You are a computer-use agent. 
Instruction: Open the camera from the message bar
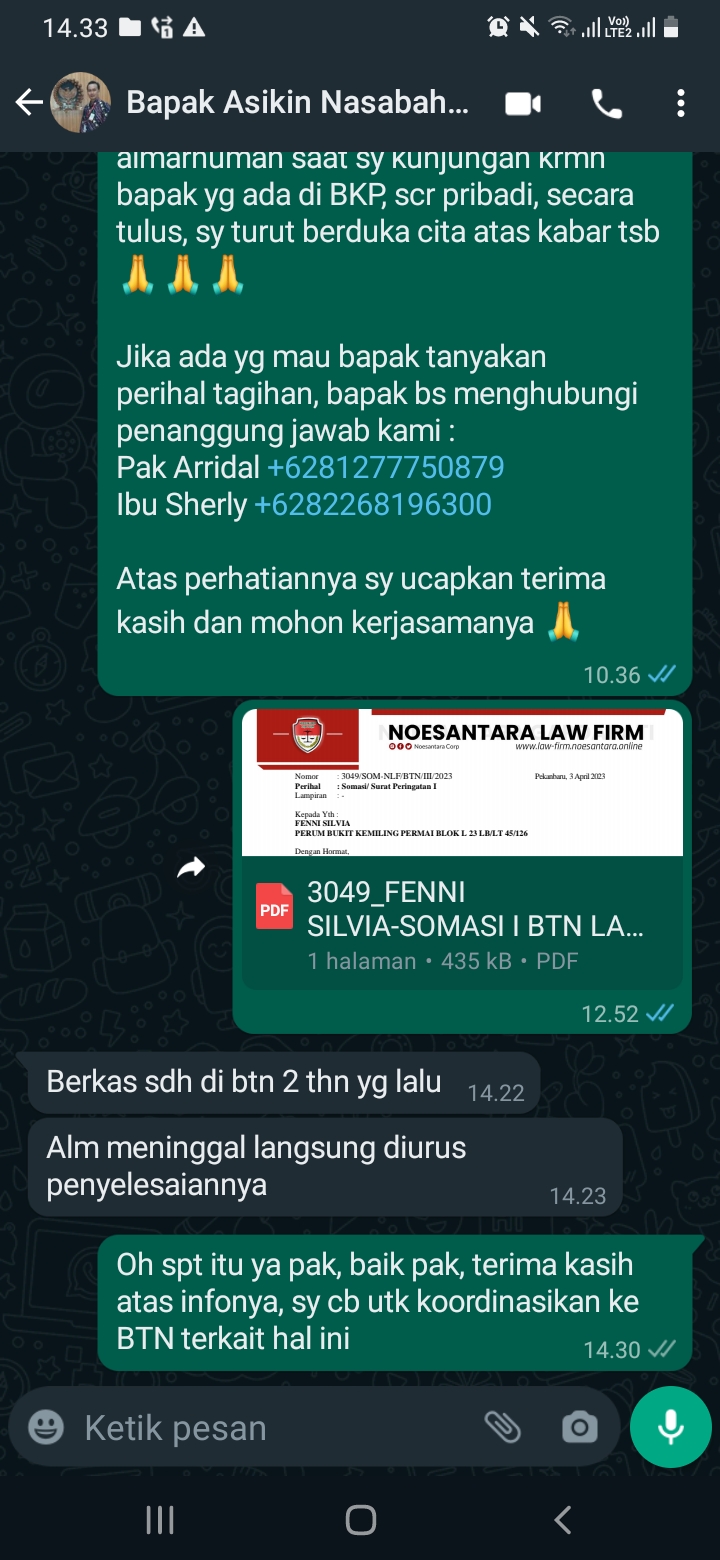pos(579,1427)
